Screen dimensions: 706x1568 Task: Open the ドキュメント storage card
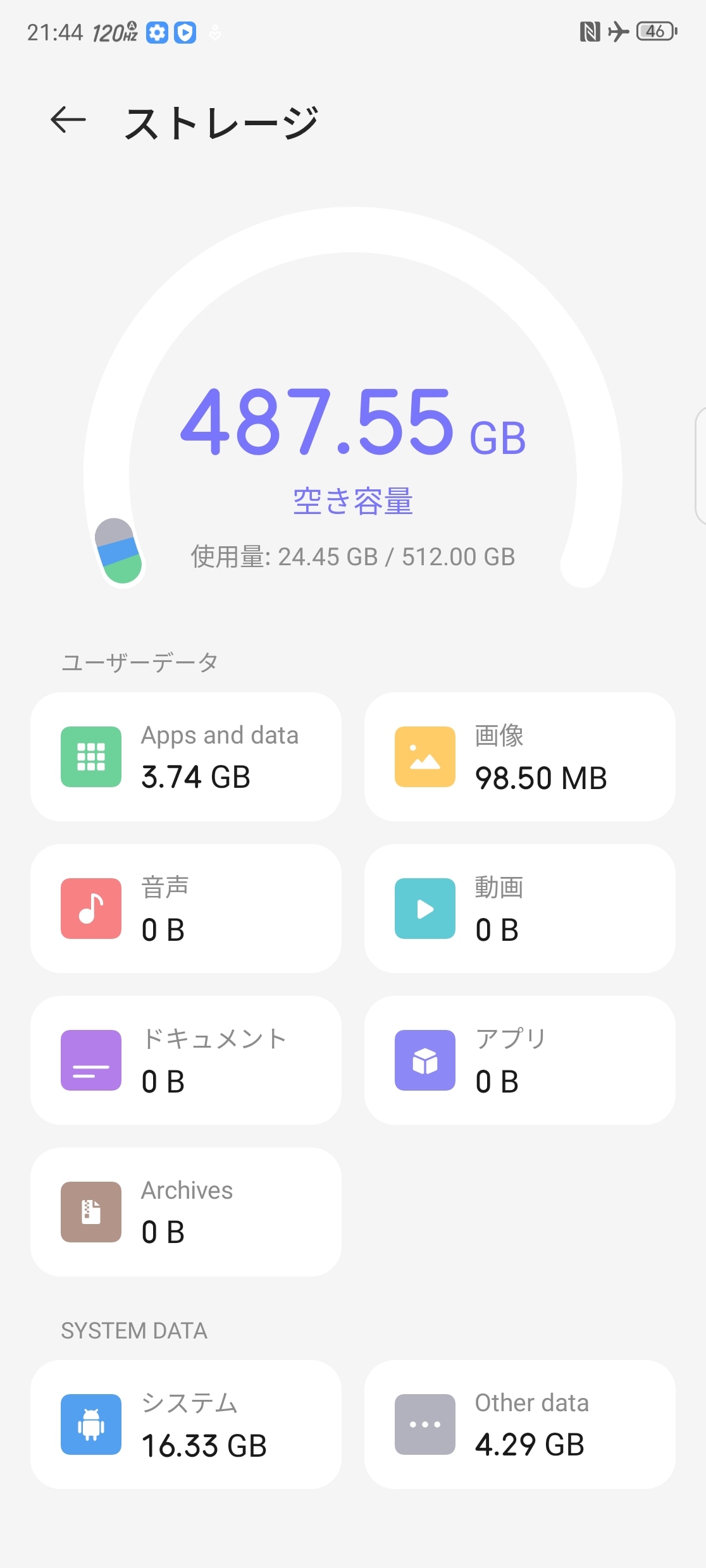click(186, 1060)
